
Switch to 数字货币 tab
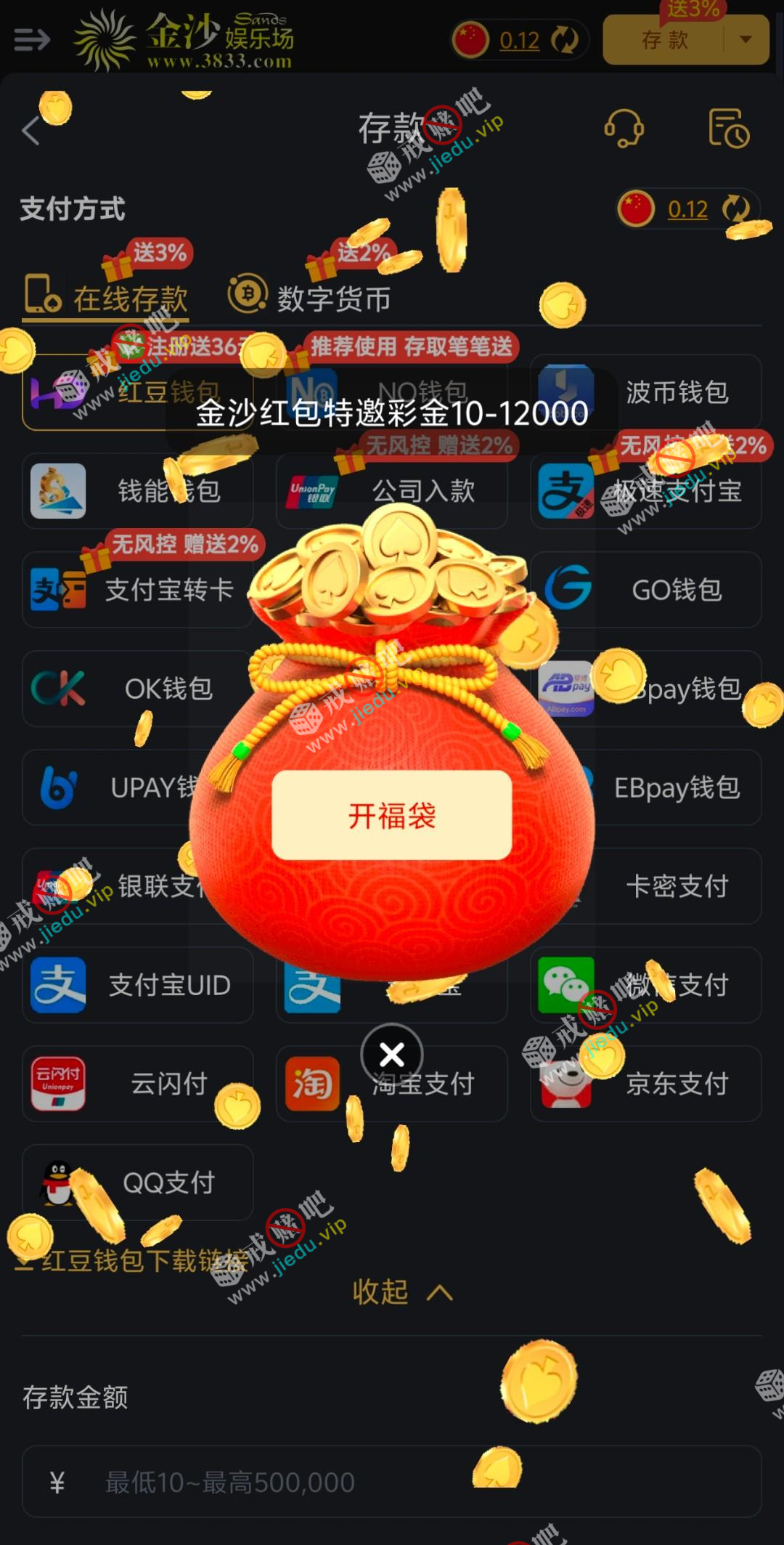click(x=310, y=298)
